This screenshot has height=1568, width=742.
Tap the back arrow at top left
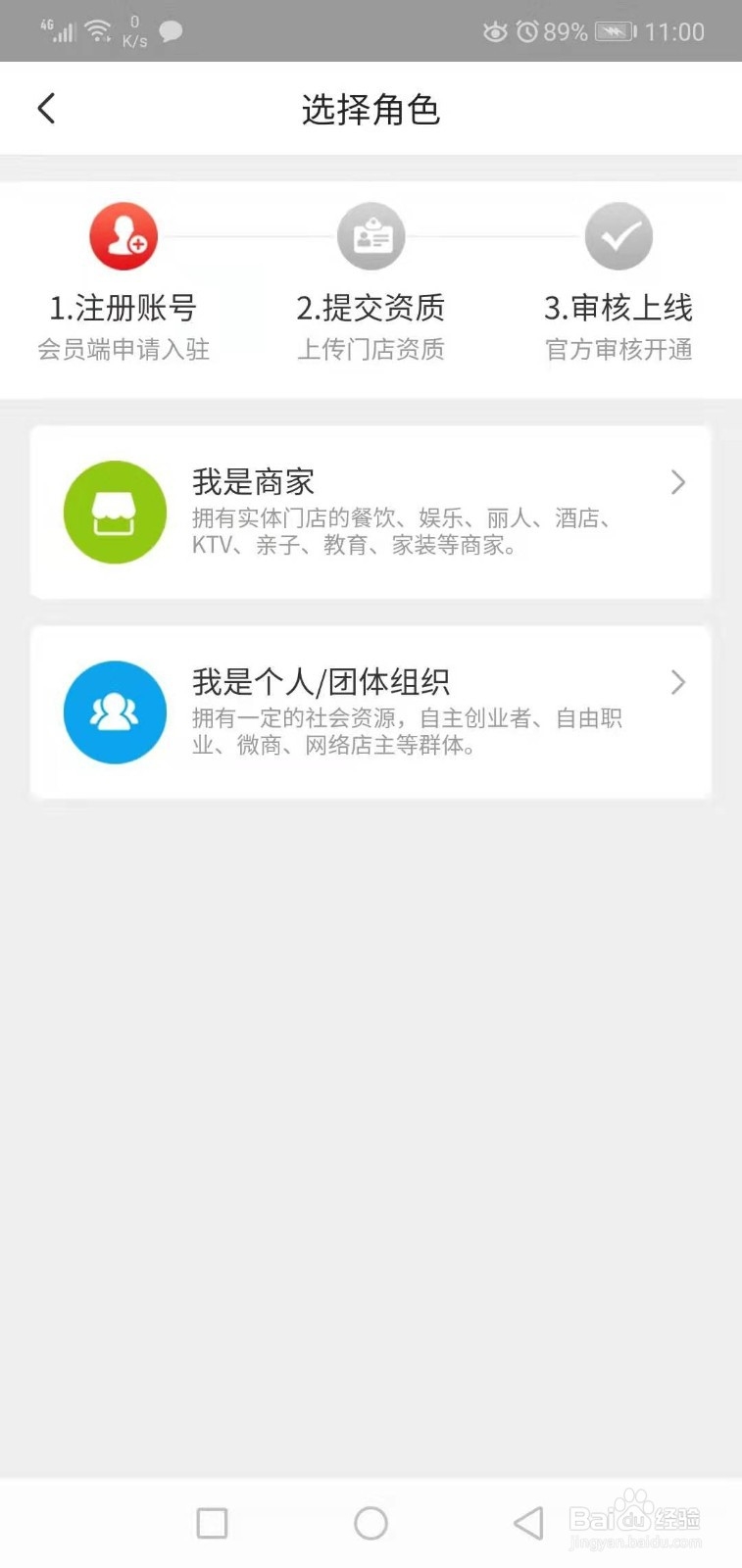point(46,108)
